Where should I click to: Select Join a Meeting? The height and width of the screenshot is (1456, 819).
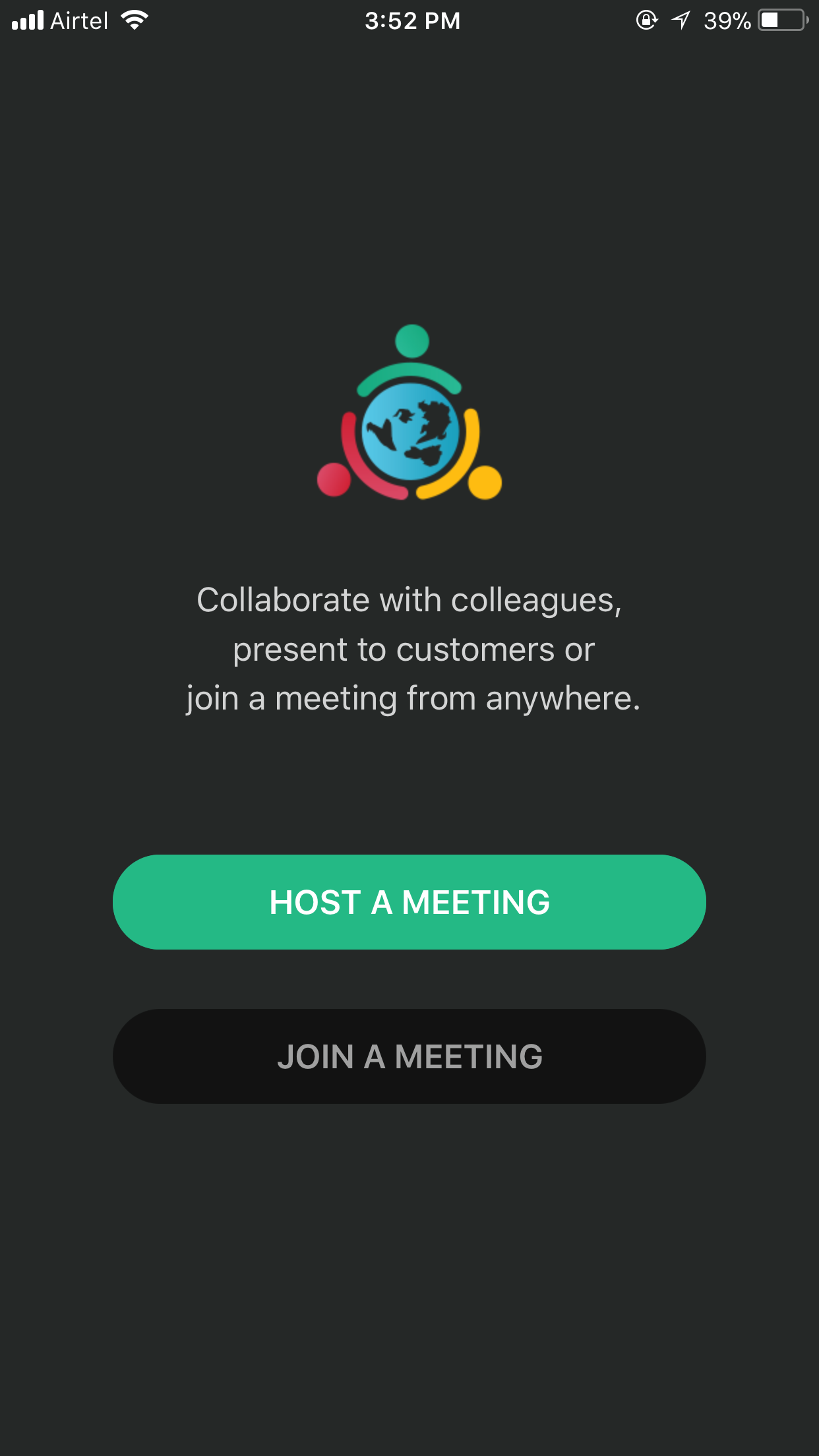[409, 1056]
